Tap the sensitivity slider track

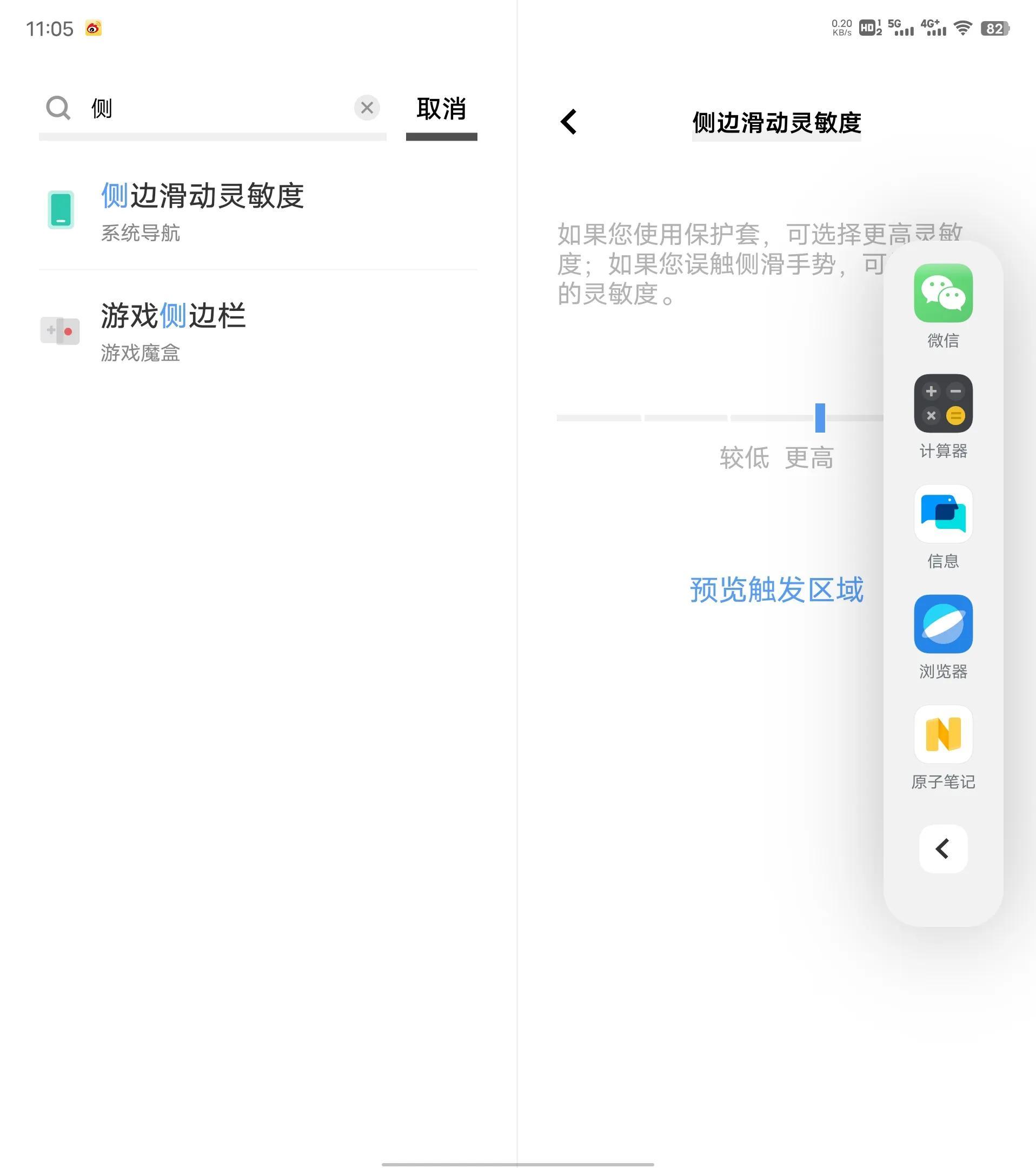[720, 417]
